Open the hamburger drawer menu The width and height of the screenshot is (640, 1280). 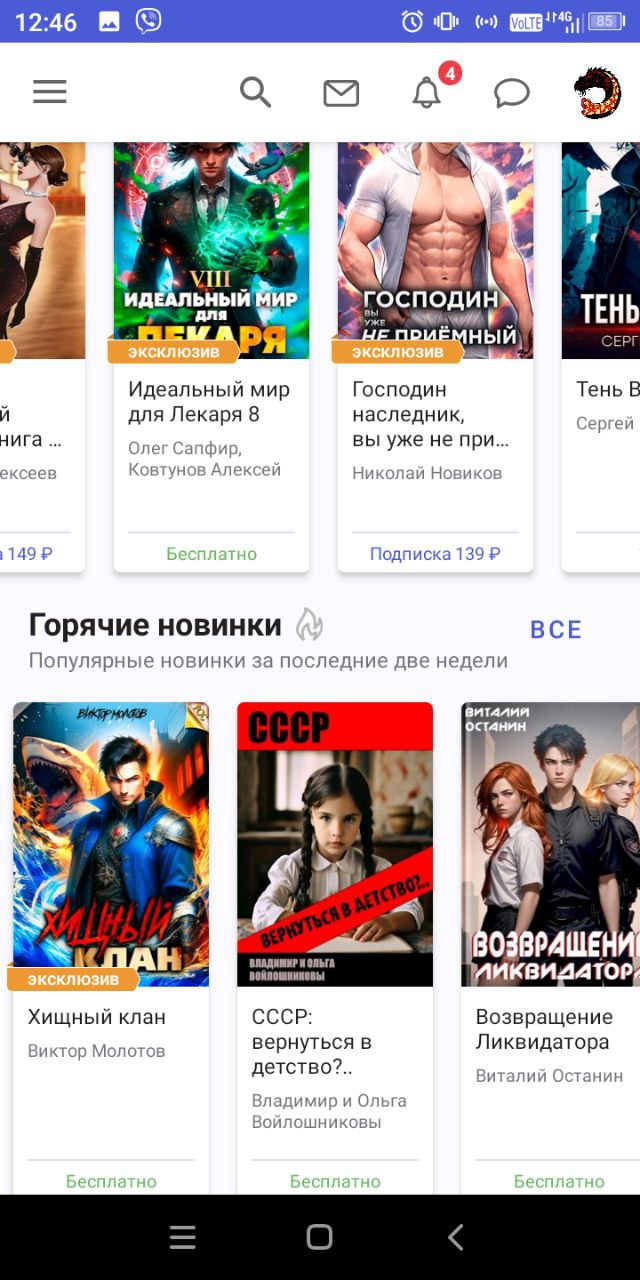[49, 92]
